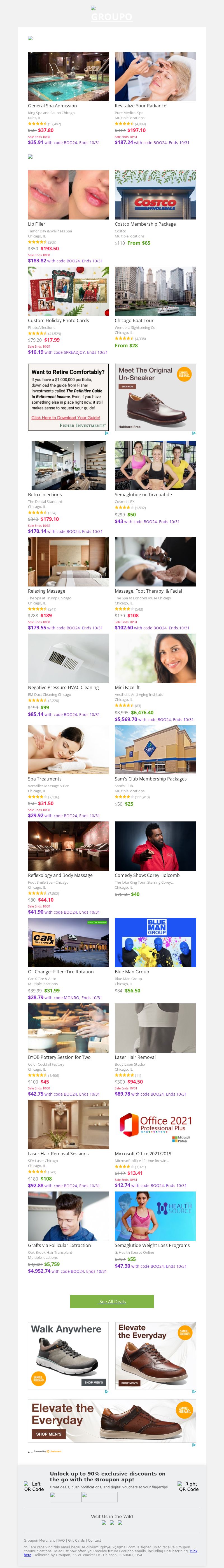Click Here to Download Your Guide link

coord(66,417)
